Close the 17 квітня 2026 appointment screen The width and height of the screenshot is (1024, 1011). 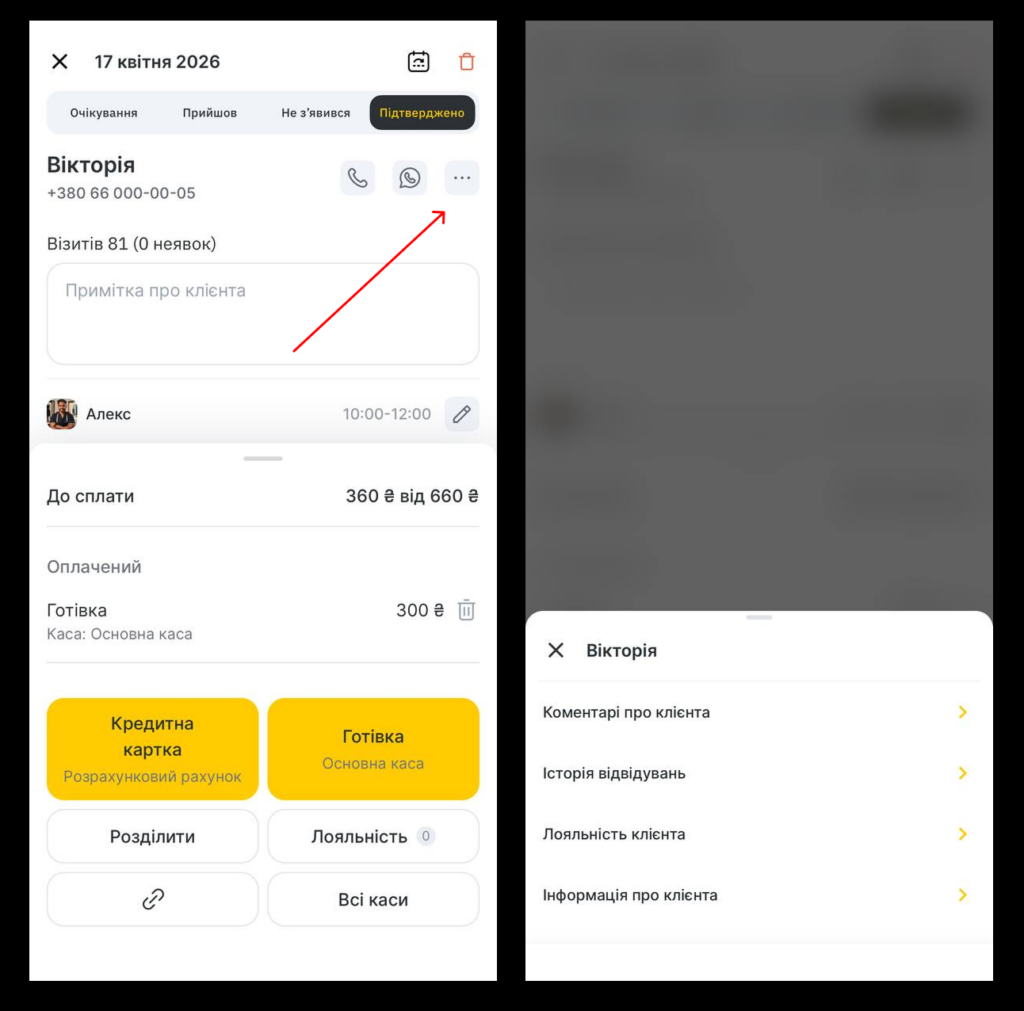[60, 62]
